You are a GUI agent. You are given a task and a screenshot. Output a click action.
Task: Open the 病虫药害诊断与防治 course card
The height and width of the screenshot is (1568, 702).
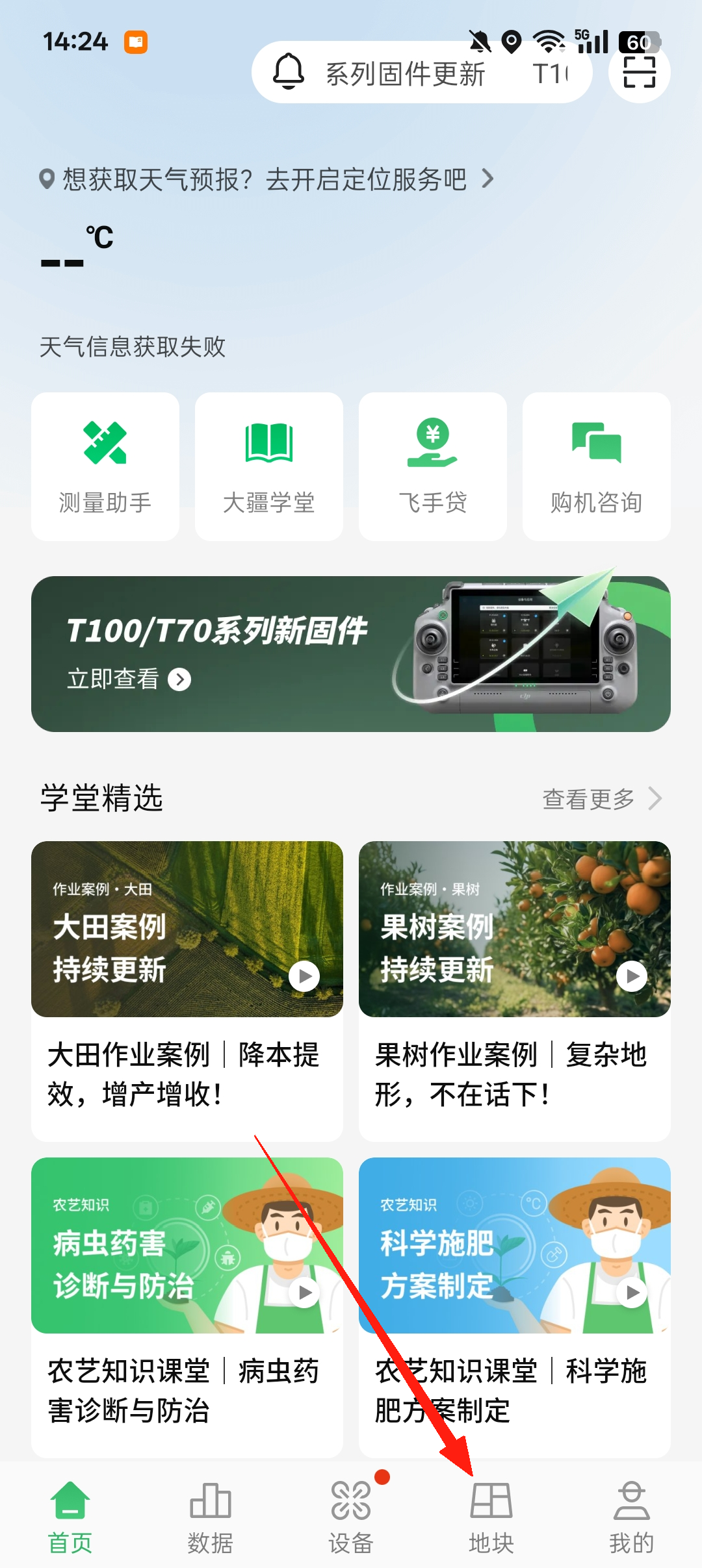[x=187, y=1306]
